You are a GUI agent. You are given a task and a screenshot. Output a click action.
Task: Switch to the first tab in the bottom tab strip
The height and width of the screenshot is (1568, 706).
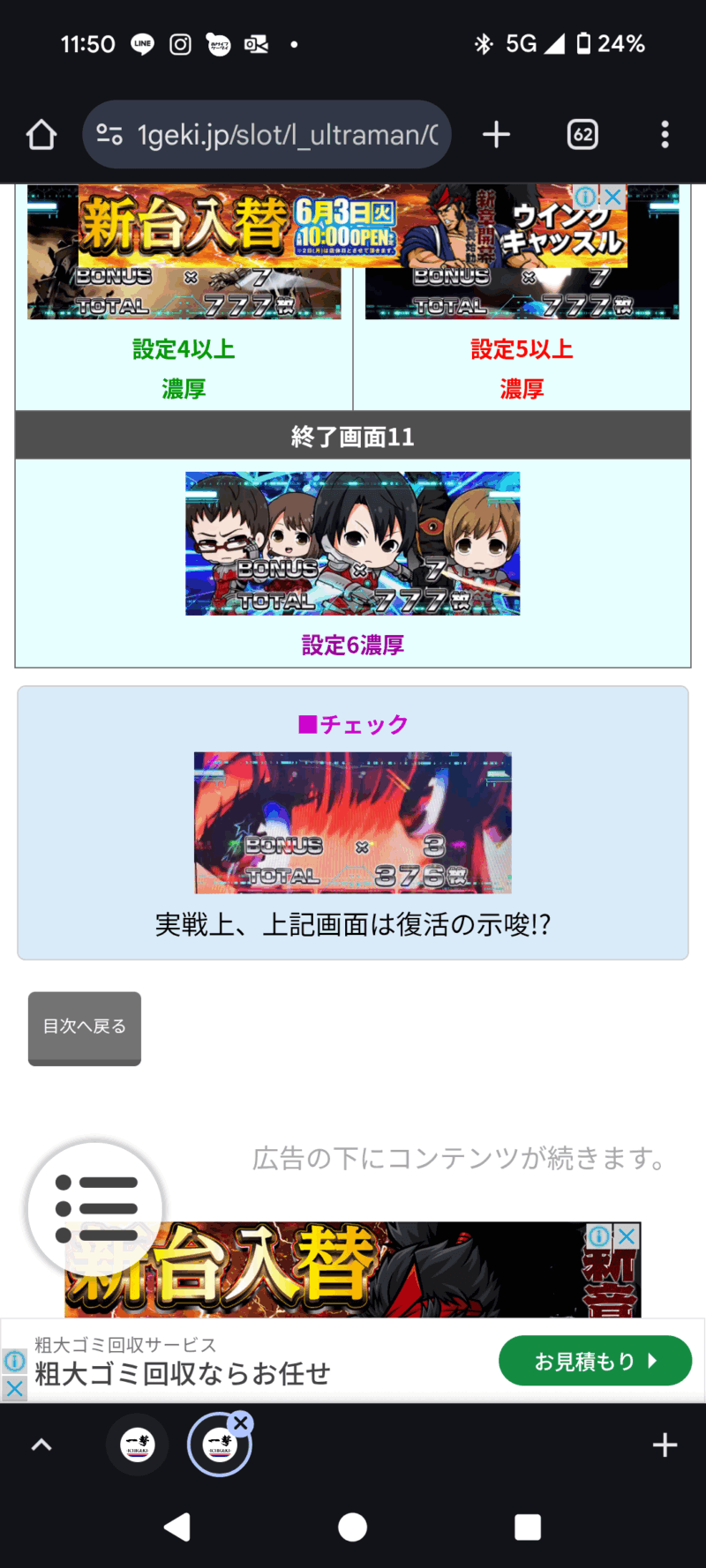pyautogui.click(x=138, y=1445)
